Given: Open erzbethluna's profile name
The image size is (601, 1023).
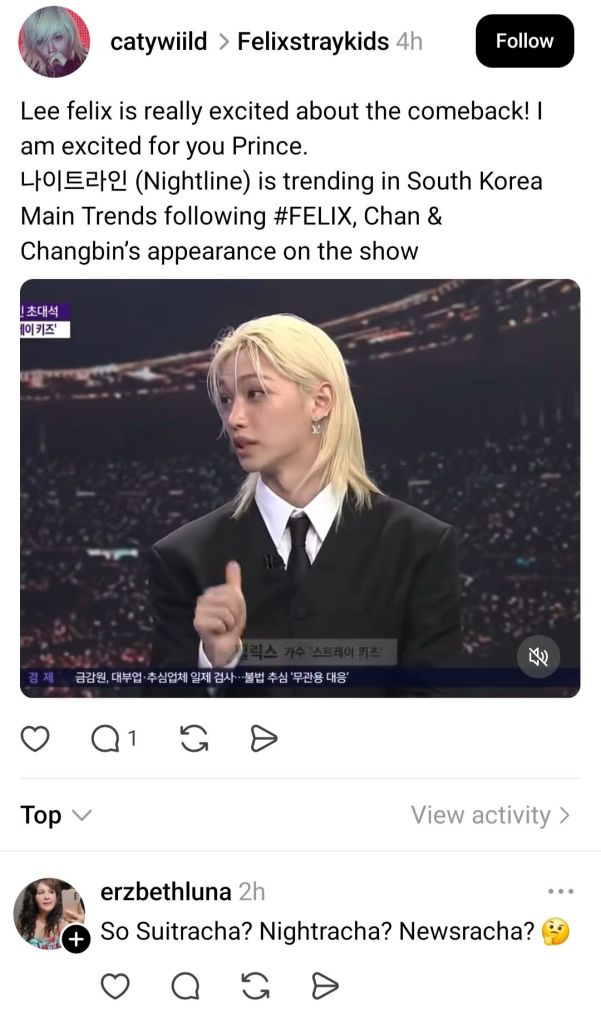Looking at the screenshot, I should (165, 891).
